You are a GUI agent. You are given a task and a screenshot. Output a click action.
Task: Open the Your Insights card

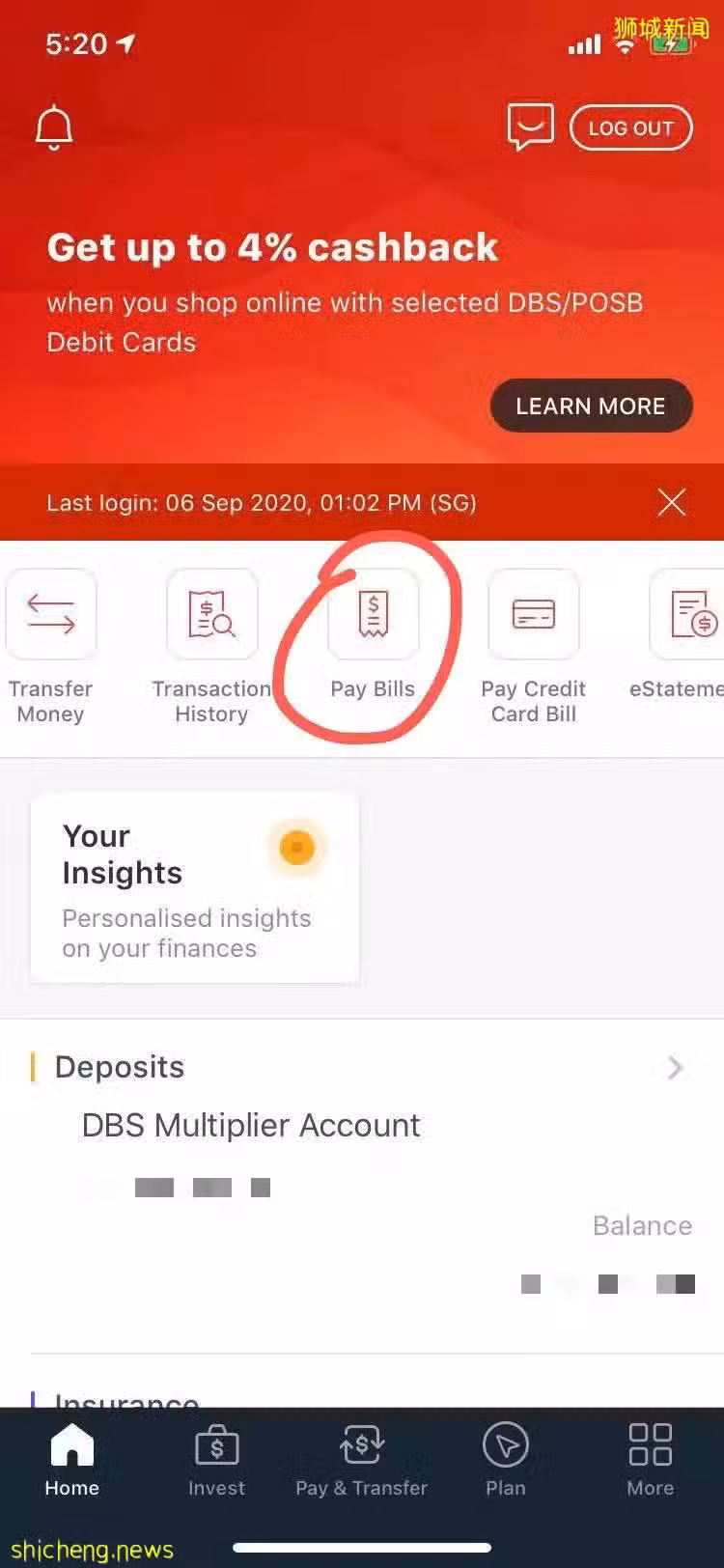point(195,888)
